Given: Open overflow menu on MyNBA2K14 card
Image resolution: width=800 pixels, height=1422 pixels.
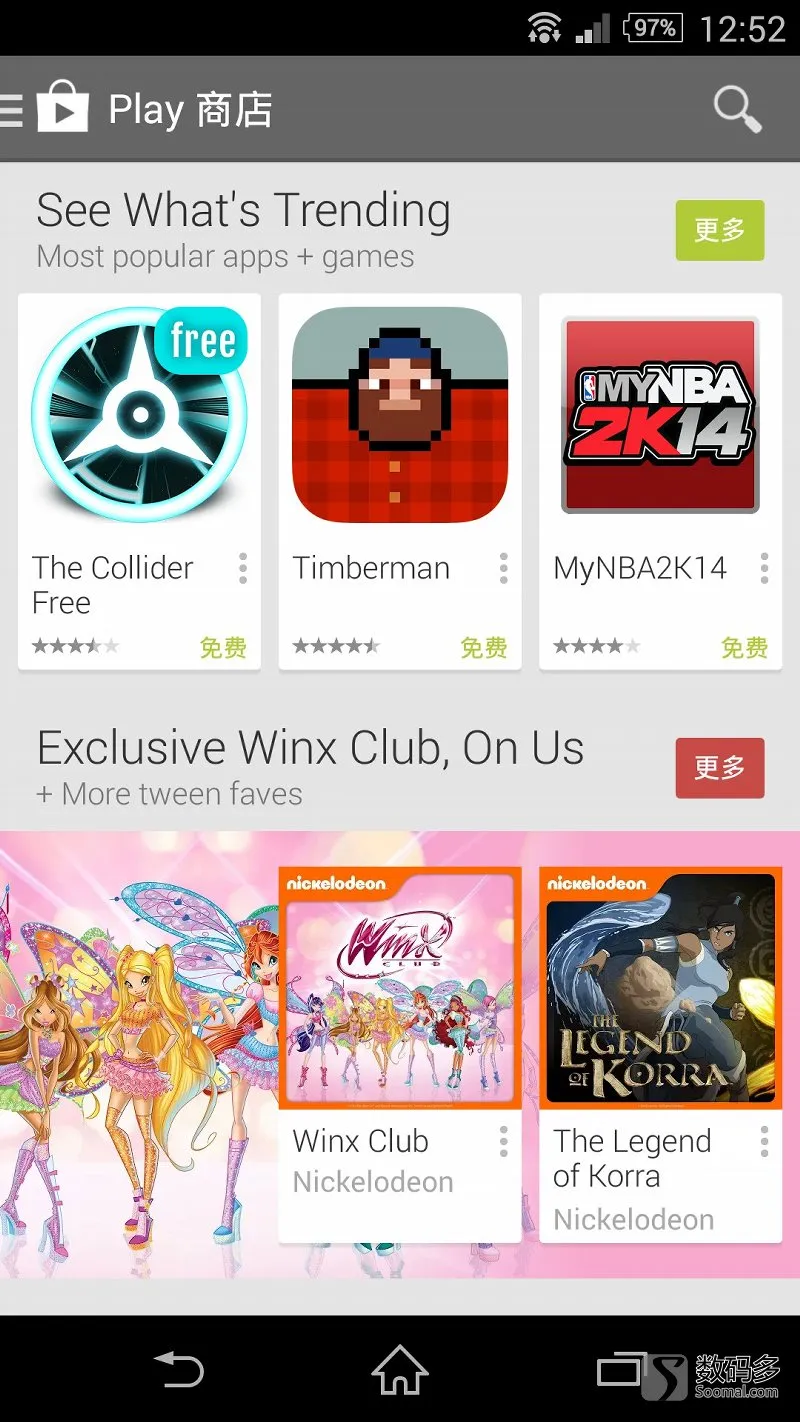Looking at the screenshot, I should pos(764,568).
